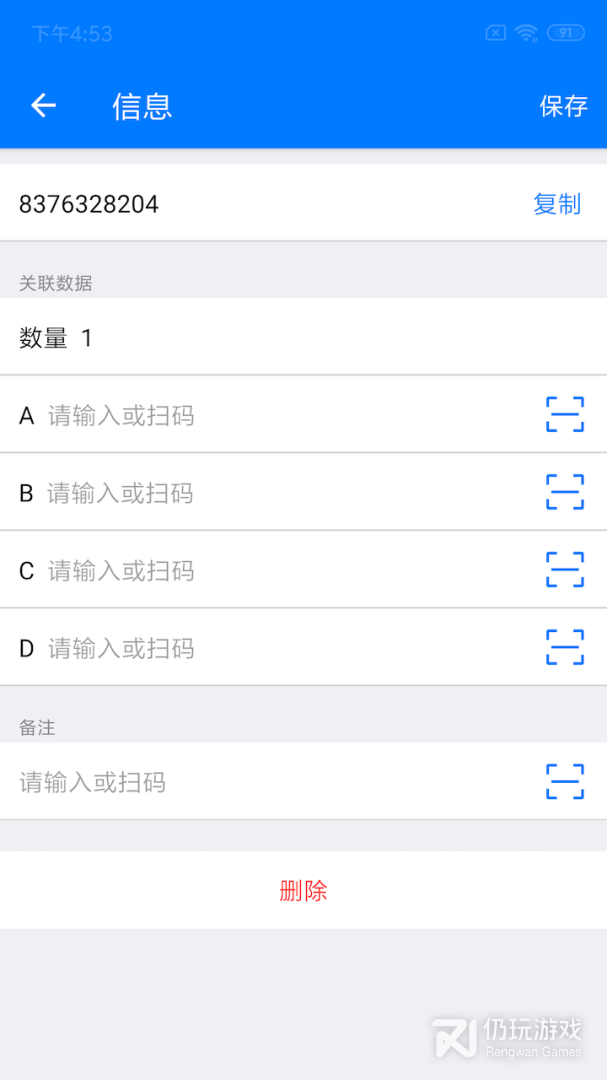The width and height of the screenshot is (607, 1080).
Task: Open the scanner for field B
Action: point(565,492)
